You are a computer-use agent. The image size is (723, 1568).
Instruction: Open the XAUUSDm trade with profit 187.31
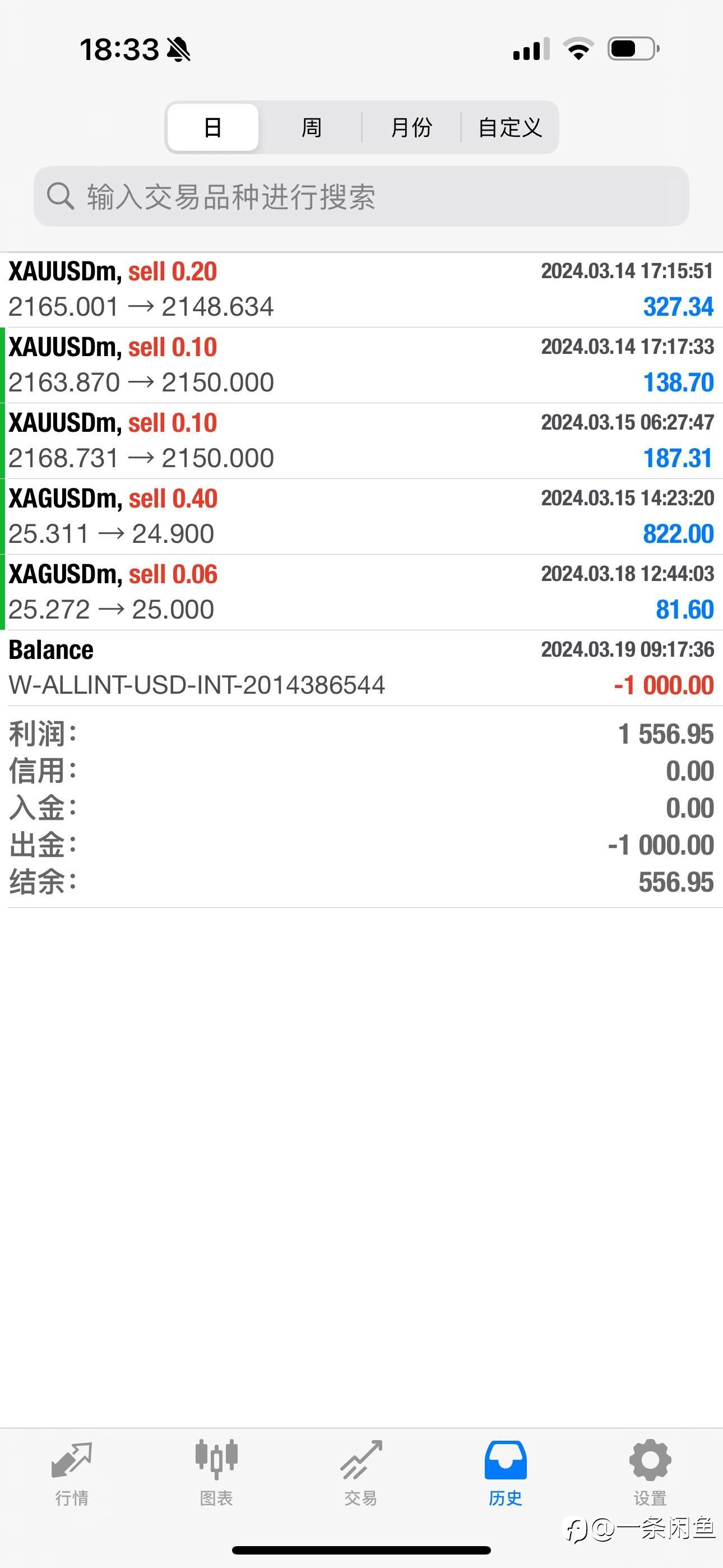click(x=361, y=441)
